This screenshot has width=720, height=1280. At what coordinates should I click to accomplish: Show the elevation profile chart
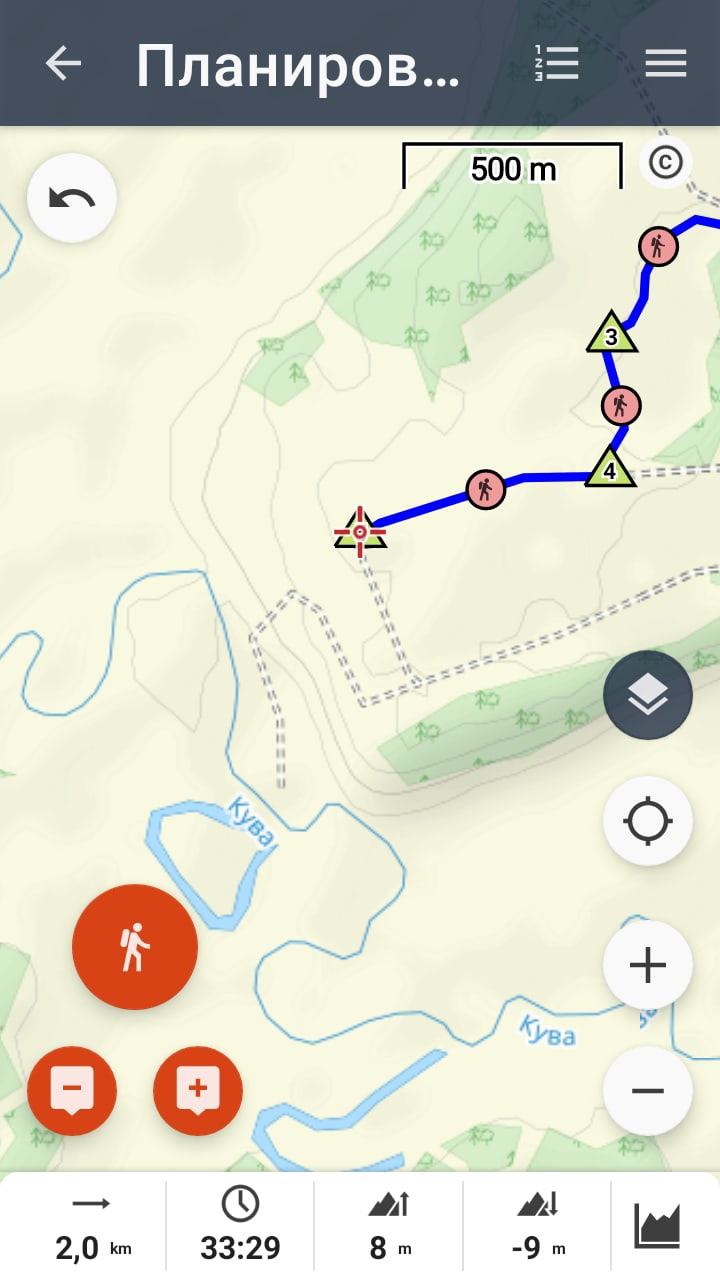657,1226
